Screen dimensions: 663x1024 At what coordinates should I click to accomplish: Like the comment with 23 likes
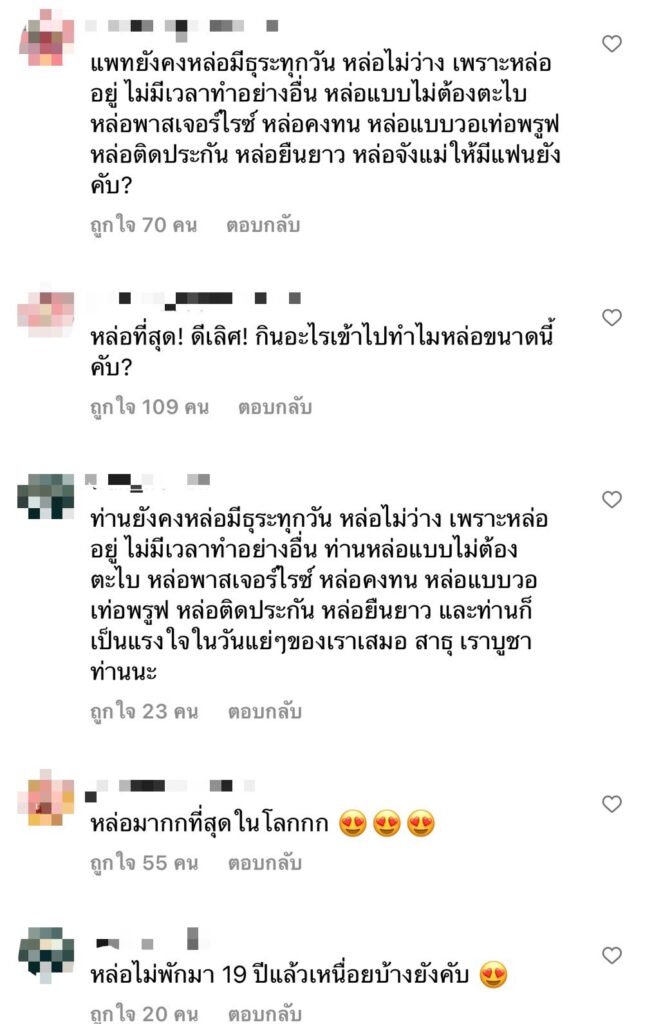(x=612, y=500)
